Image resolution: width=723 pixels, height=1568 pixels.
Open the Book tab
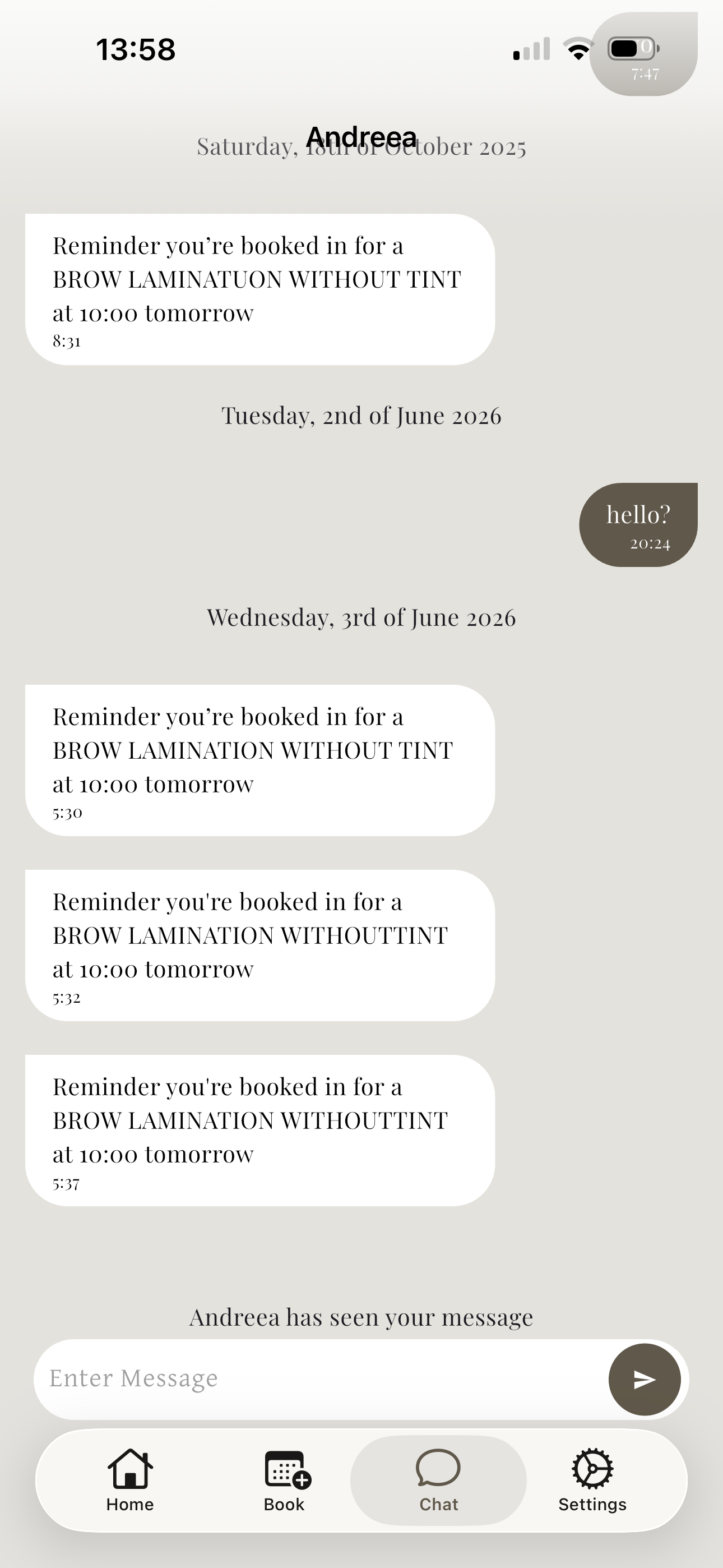[x=285, y=1481]
